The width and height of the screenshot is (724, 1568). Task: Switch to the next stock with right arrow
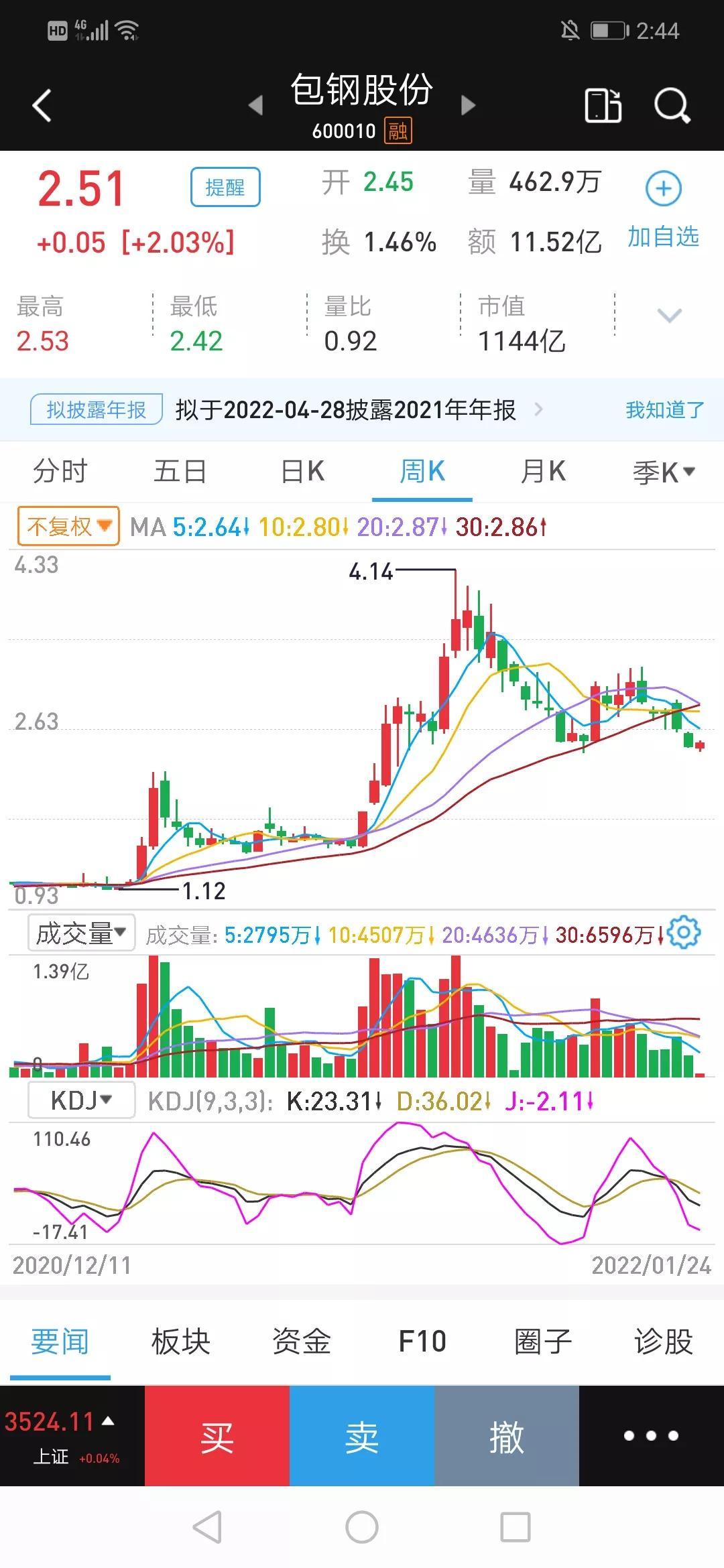click(x=469, y=105)
